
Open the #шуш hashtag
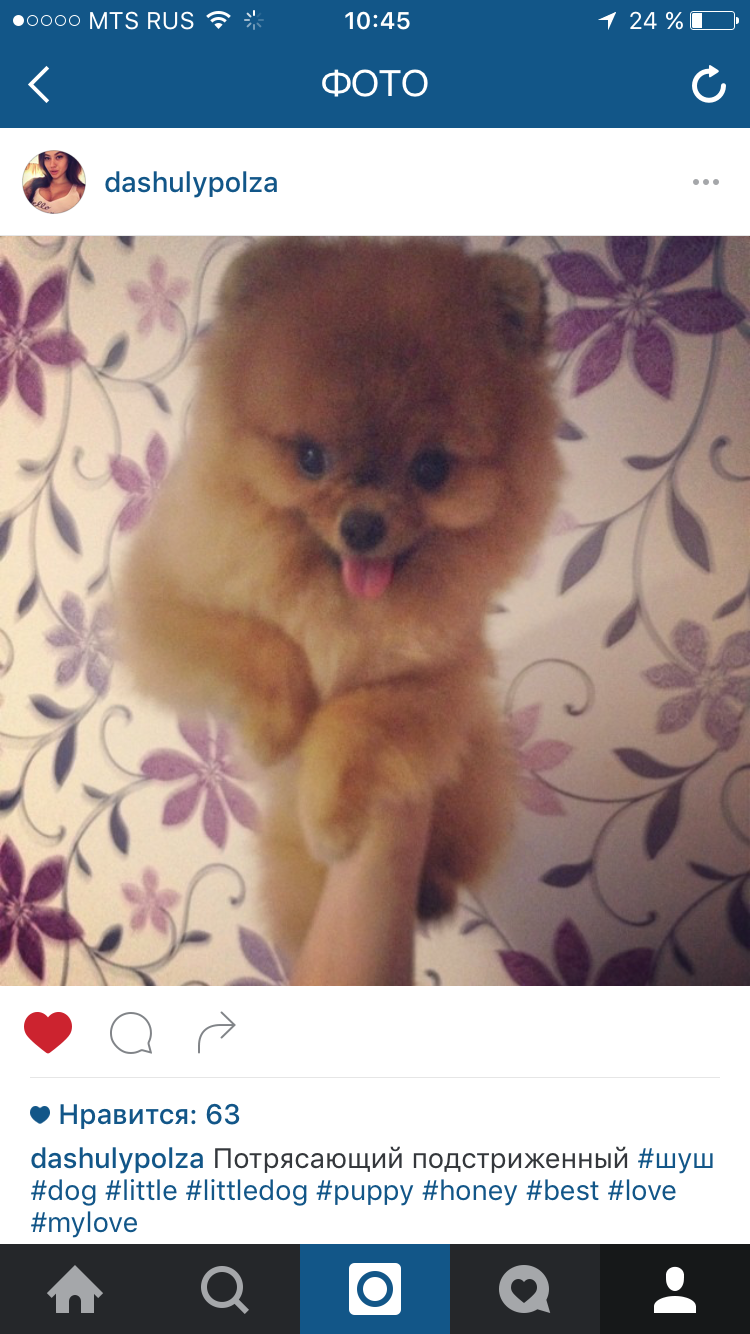pyautogui.click(x=676, y=1159)
